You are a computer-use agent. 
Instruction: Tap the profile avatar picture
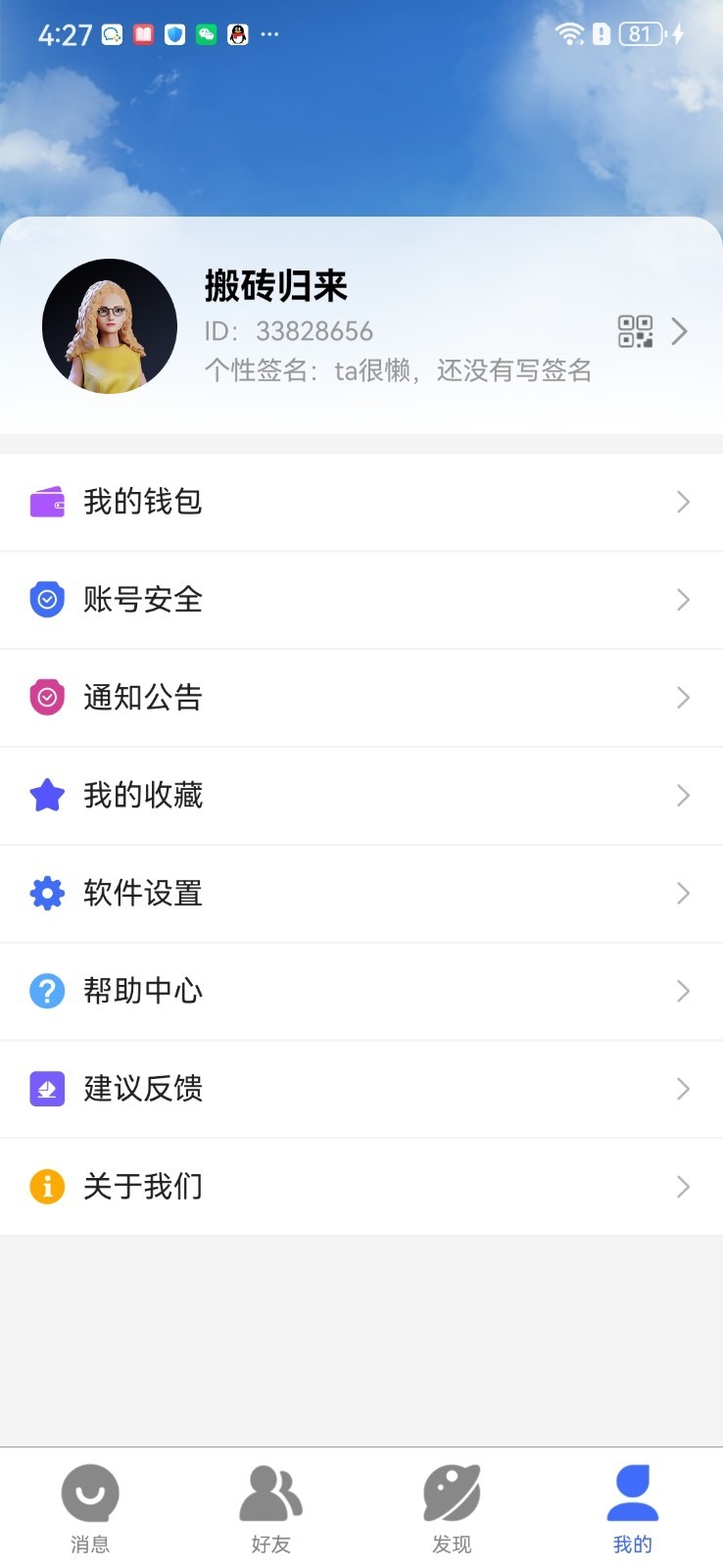click(x=110, y=326)
